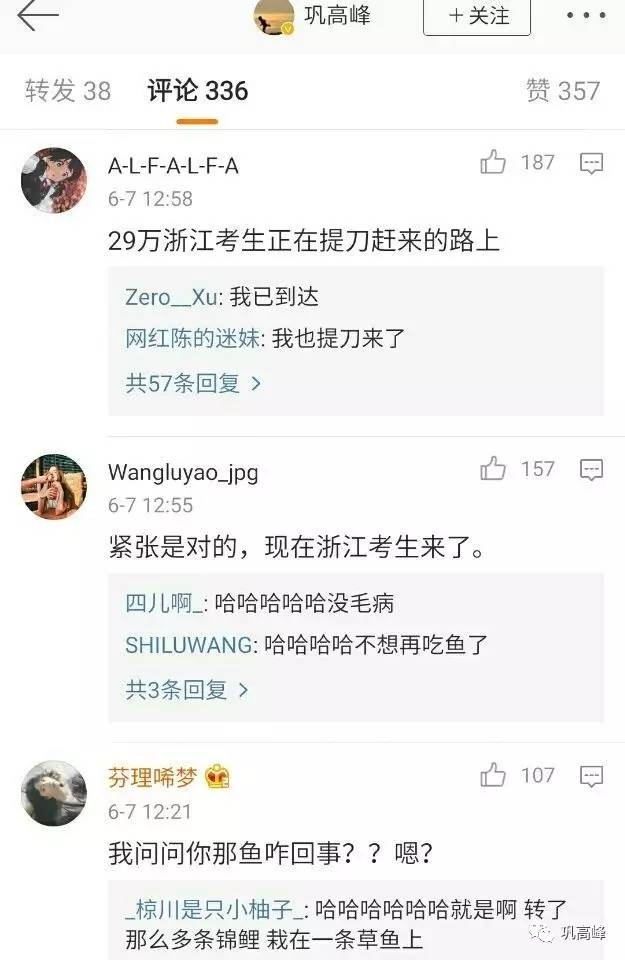Switch to the 转发 38 tab
This screenshot has height=960, width=625.
68,91
